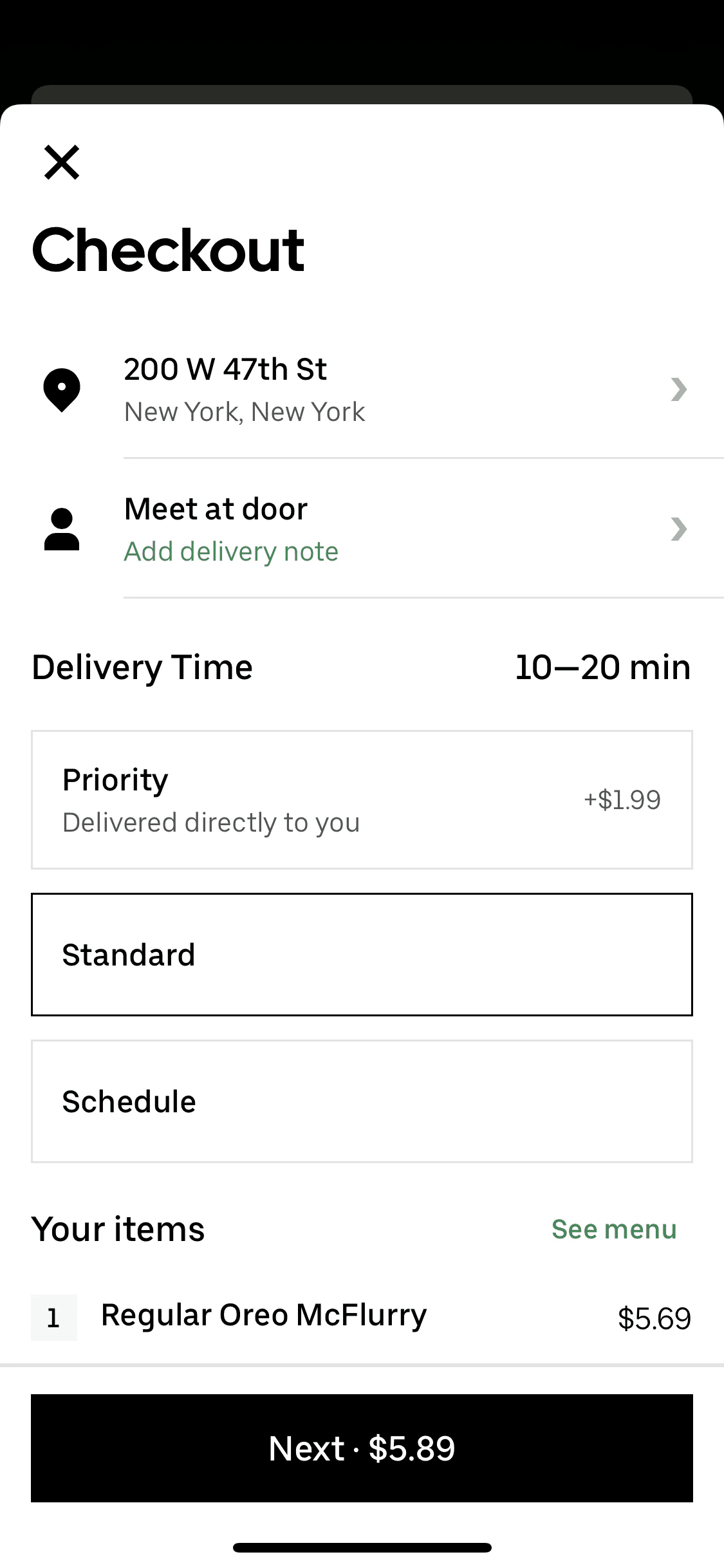Select Priority delivery for +$1.99
Viewport: 724px width, 1568px height.
[362, 799]
